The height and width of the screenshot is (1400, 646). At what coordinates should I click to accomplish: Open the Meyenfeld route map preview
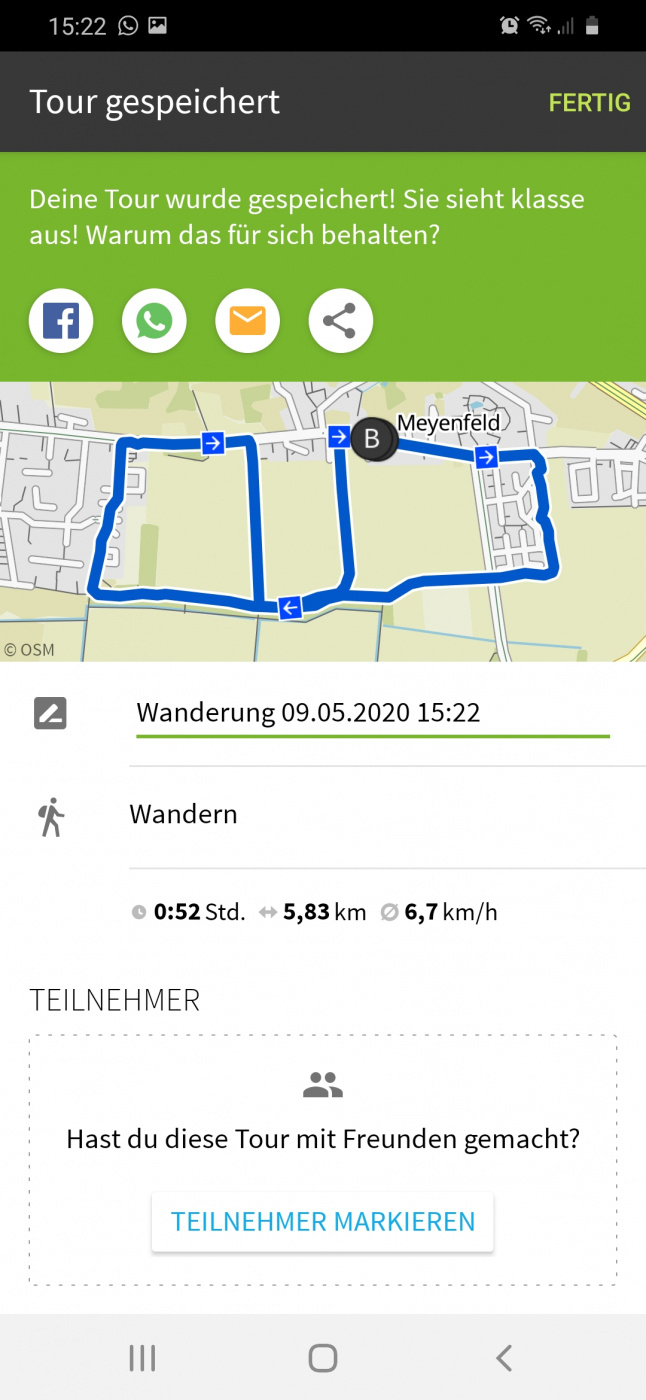[x=323, y=521]
